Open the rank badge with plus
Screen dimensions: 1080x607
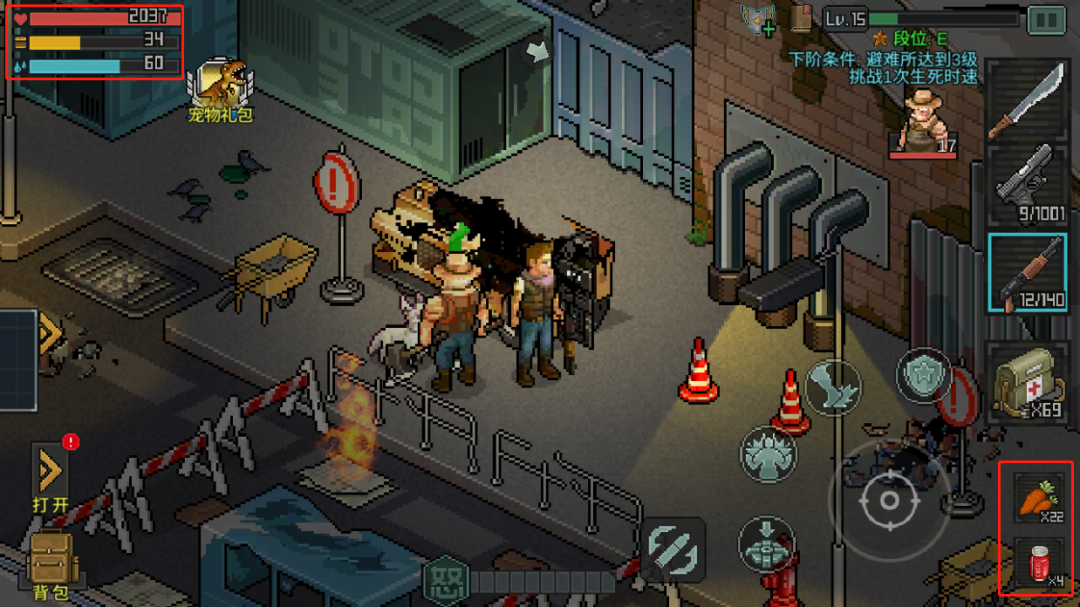[759, 19]
